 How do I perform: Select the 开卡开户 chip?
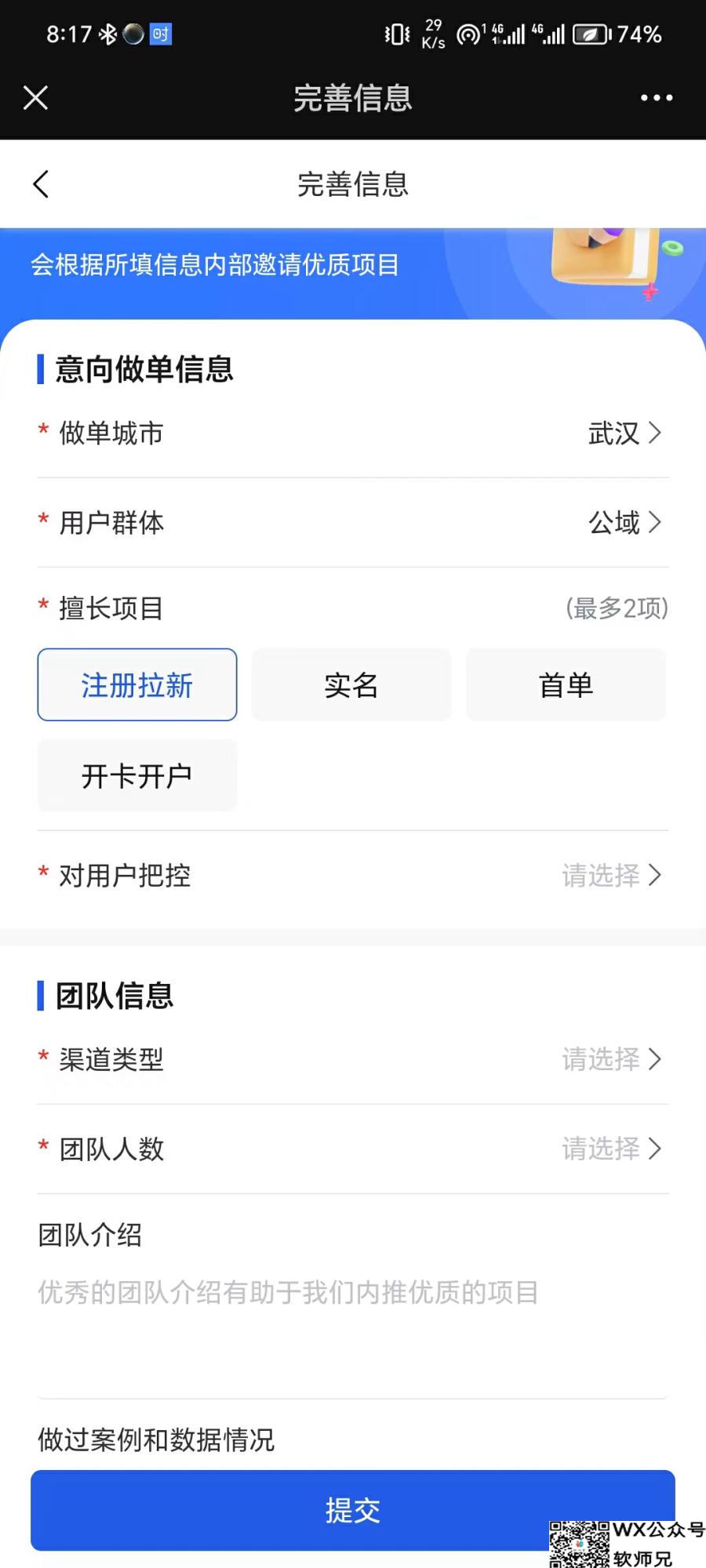click(137, 776)
